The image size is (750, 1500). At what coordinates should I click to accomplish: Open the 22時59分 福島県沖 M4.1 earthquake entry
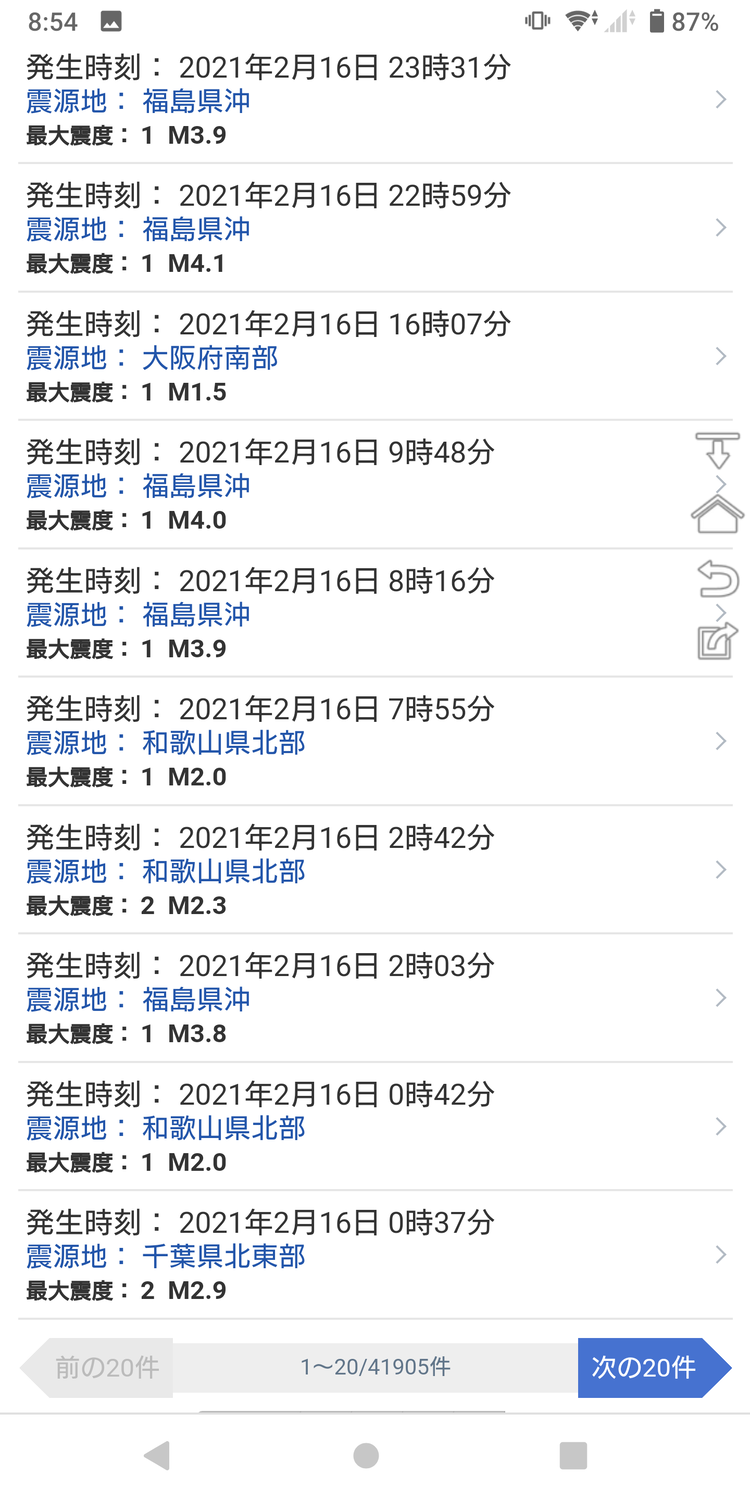[375, 228]
